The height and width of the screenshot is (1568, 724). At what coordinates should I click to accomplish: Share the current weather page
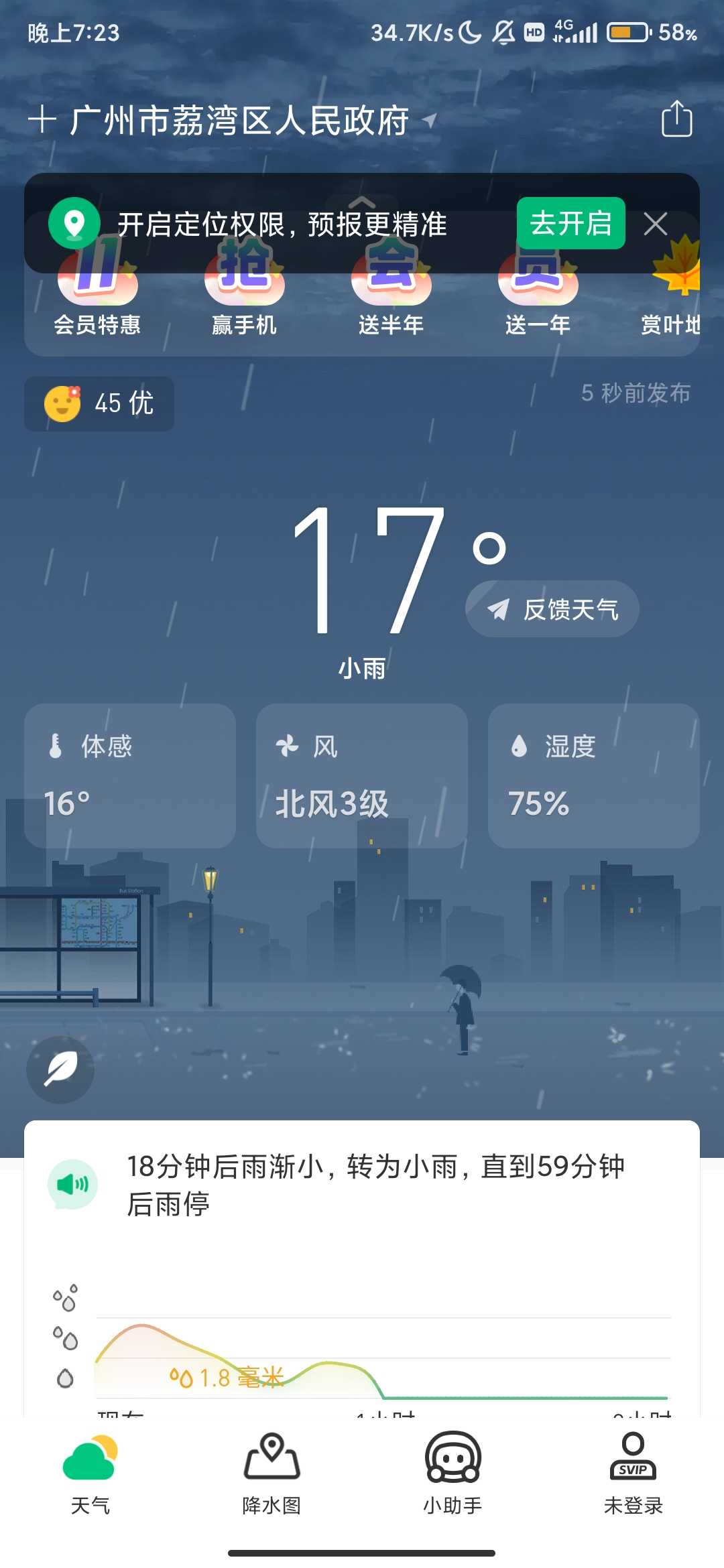click(676, 119)
